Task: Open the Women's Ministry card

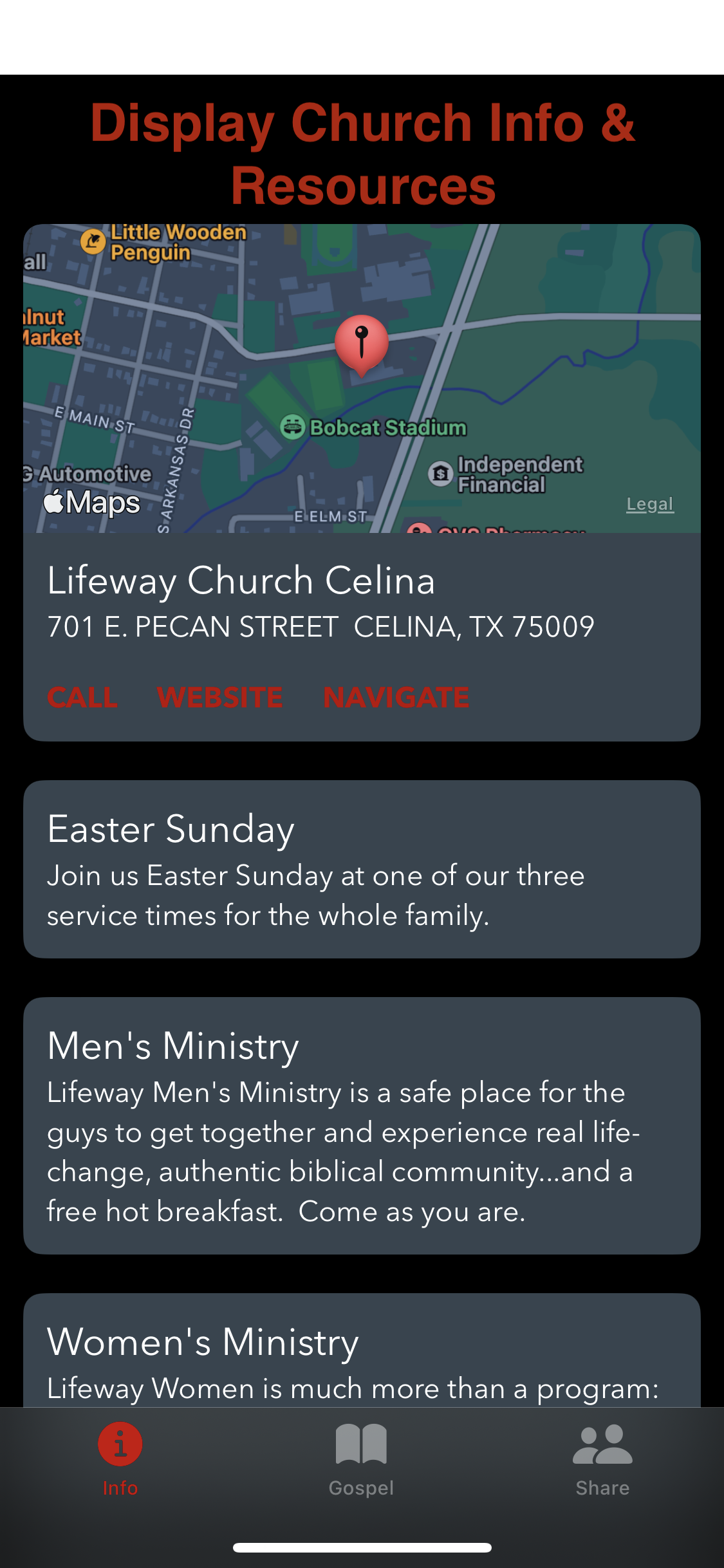Action: click(x=362, y=1350)
